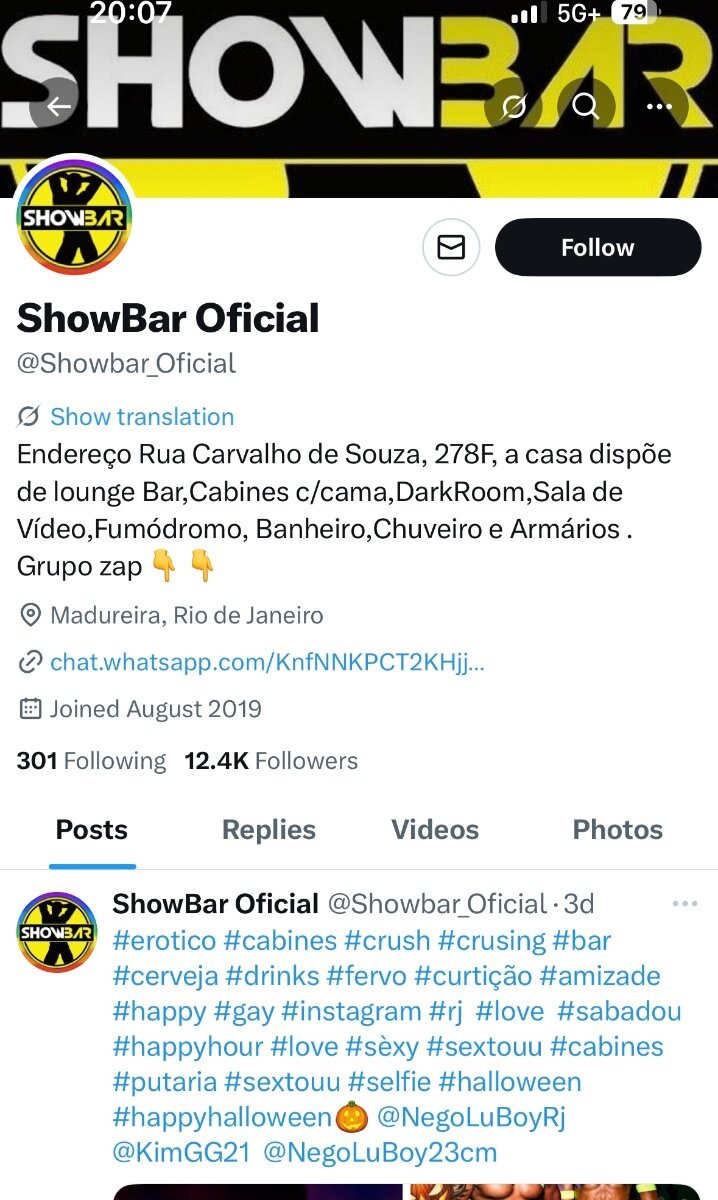Open the #cerveja hashtag
The height and width of the screenshot is (1200, 718).
coord(163,976)
